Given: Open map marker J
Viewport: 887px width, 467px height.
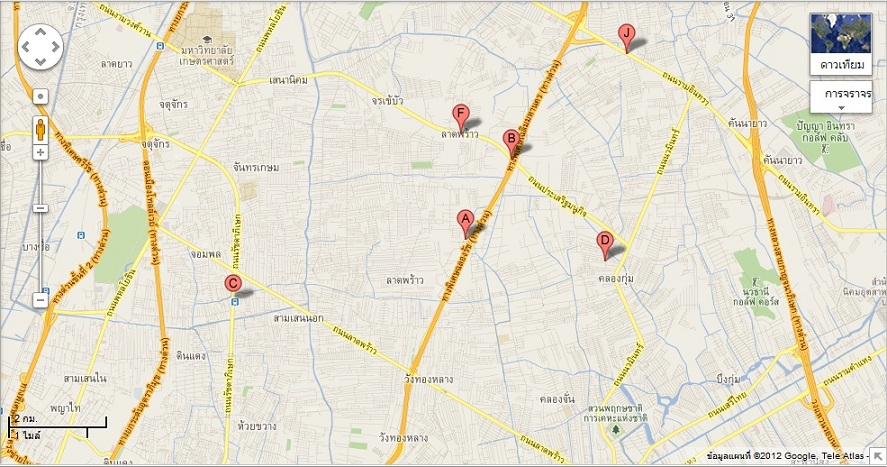Looking at the screenshot, I should [x=626, y=34].
